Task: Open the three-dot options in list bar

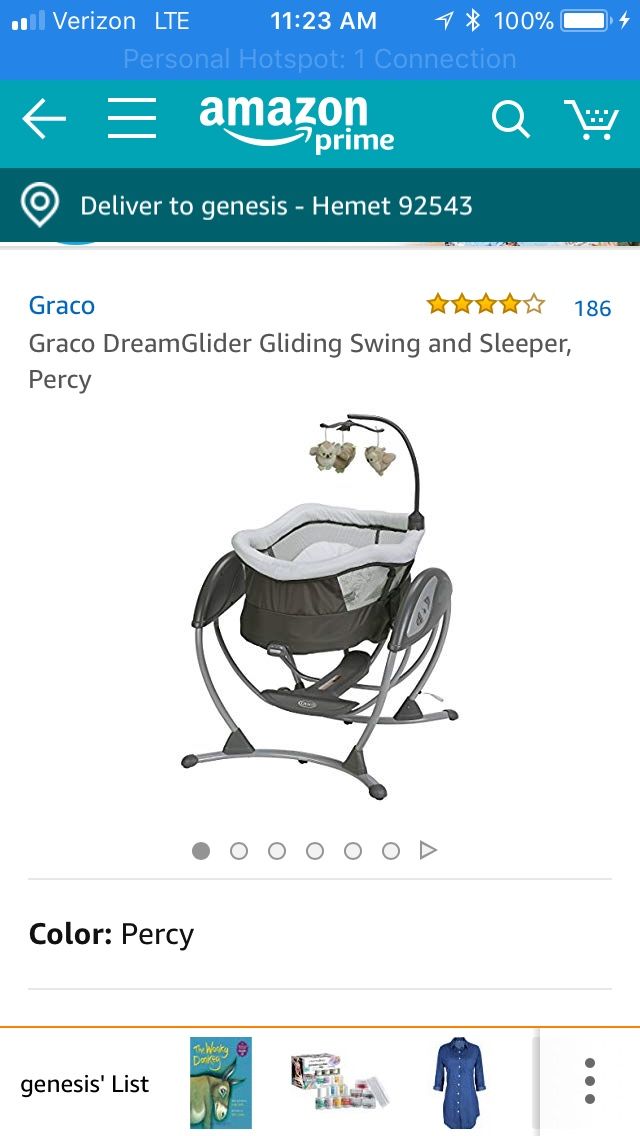Action: (590, 1082)
